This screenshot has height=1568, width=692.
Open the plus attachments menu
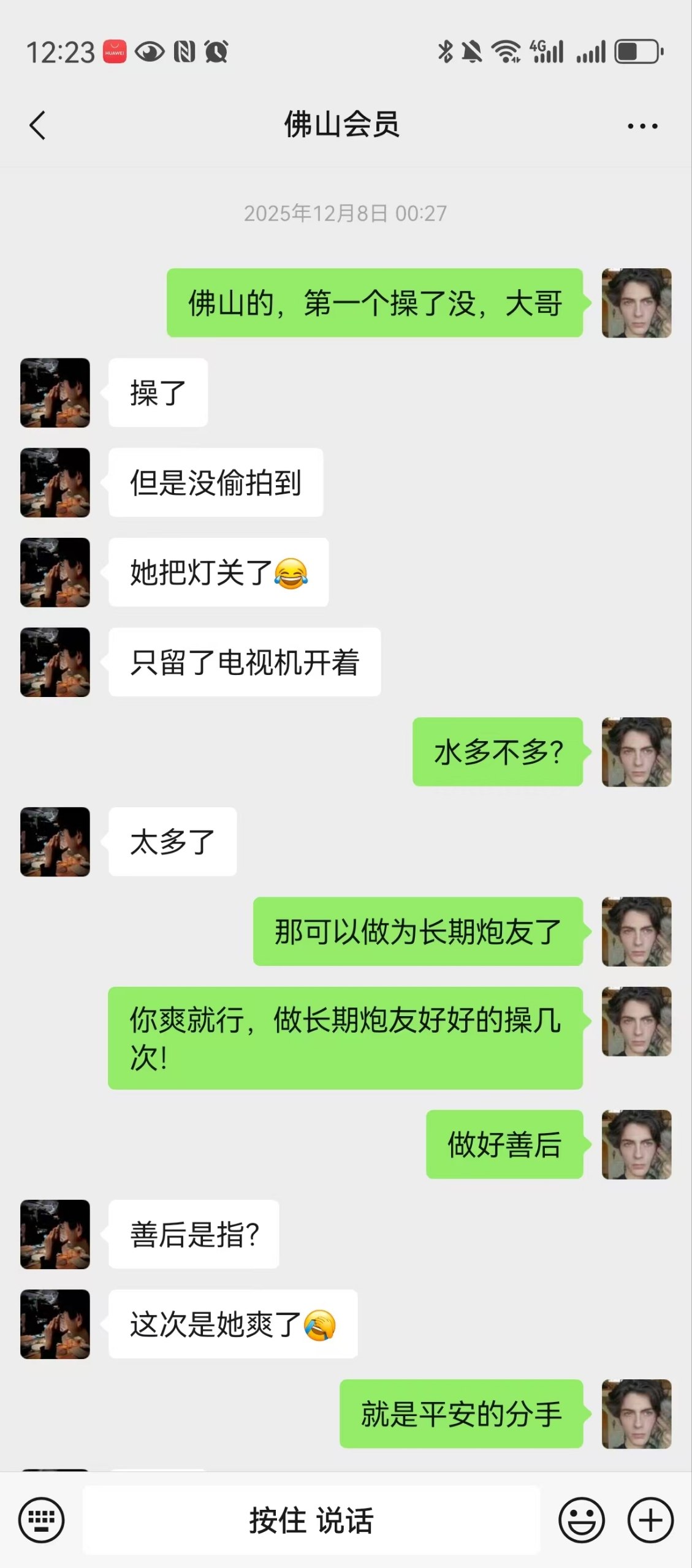click(650, 1520)
